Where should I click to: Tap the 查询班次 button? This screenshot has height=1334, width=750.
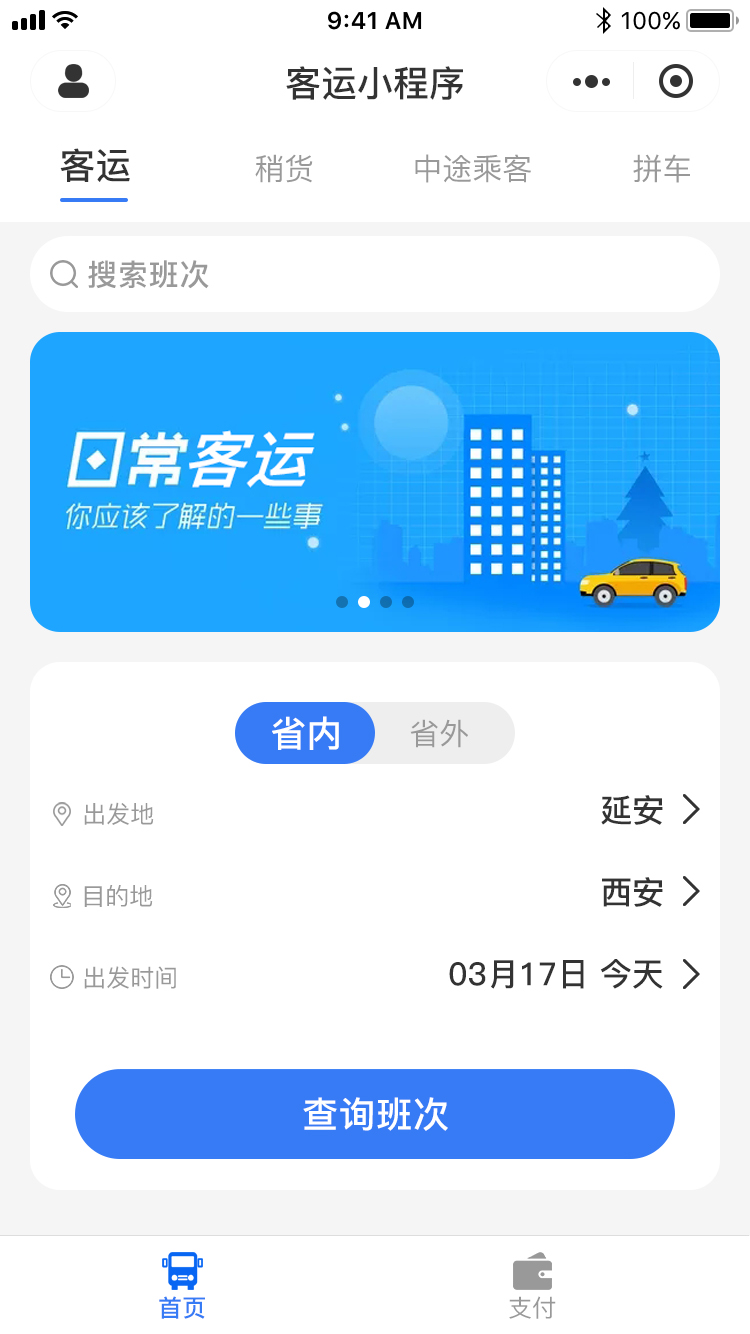[375, 1114]
